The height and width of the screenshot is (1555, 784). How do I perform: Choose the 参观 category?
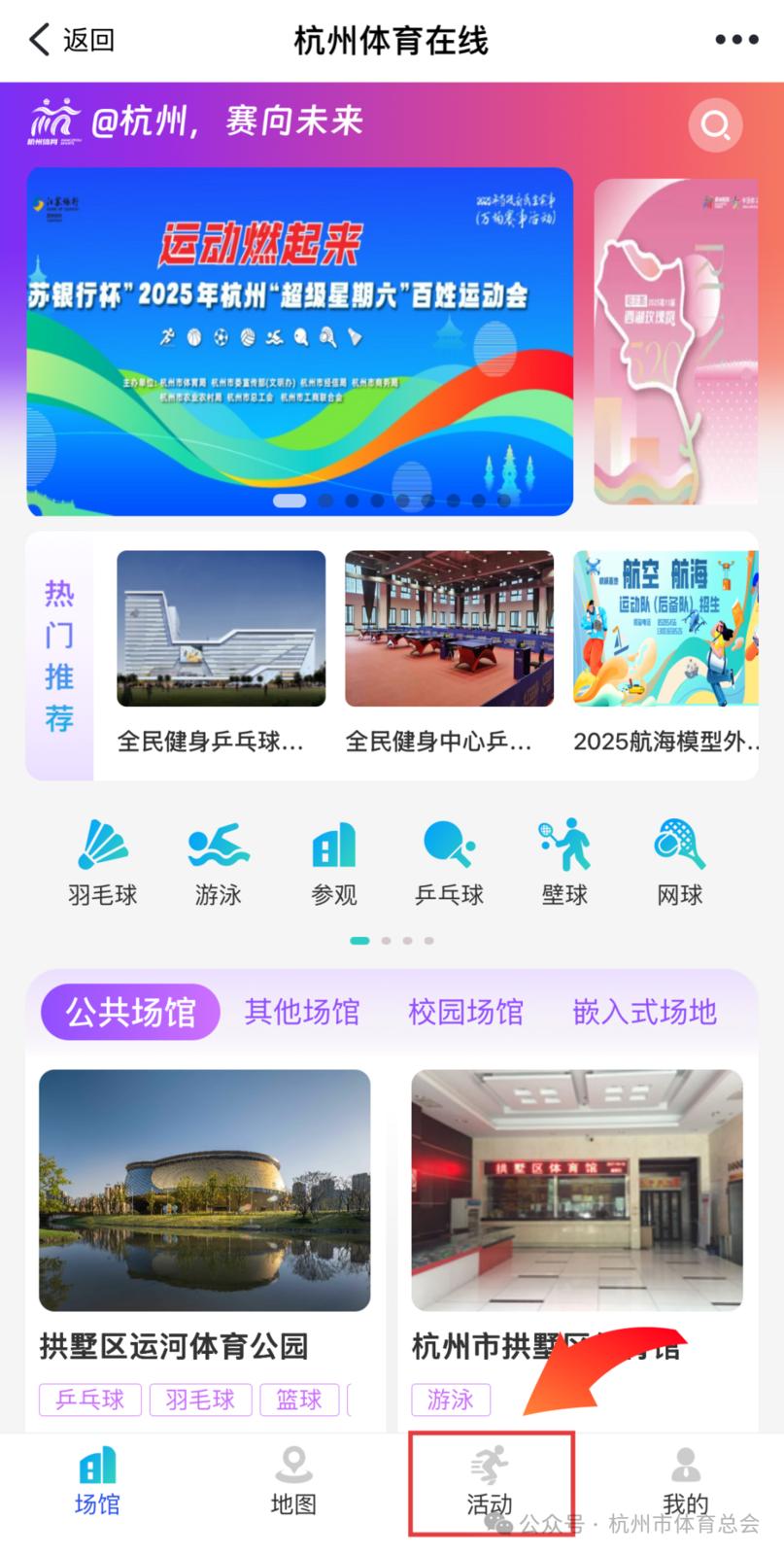click(x=333, y=863)
